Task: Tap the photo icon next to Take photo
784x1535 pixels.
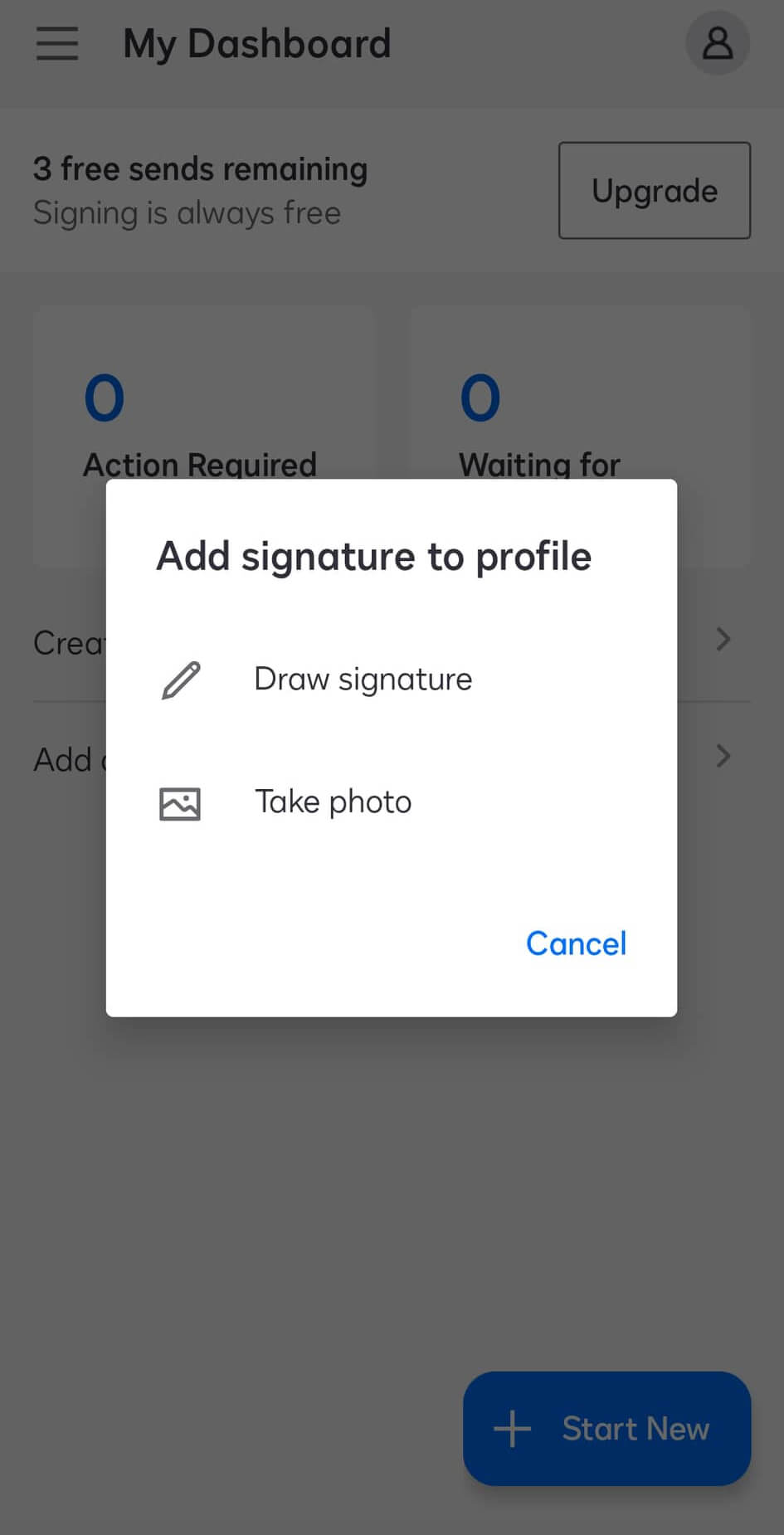Action: pos(179,802)
